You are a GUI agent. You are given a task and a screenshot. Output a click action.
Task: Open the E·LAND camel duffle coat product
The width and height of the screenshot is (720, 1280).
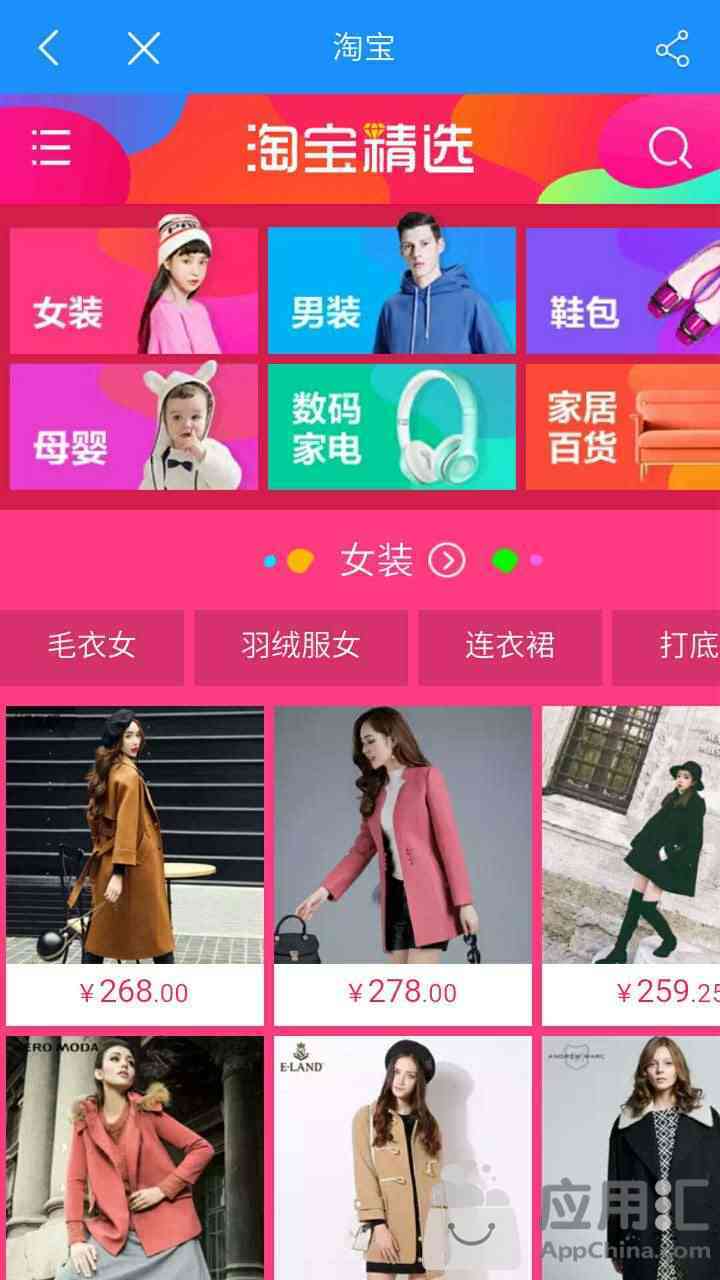(x=403, y=1158)
